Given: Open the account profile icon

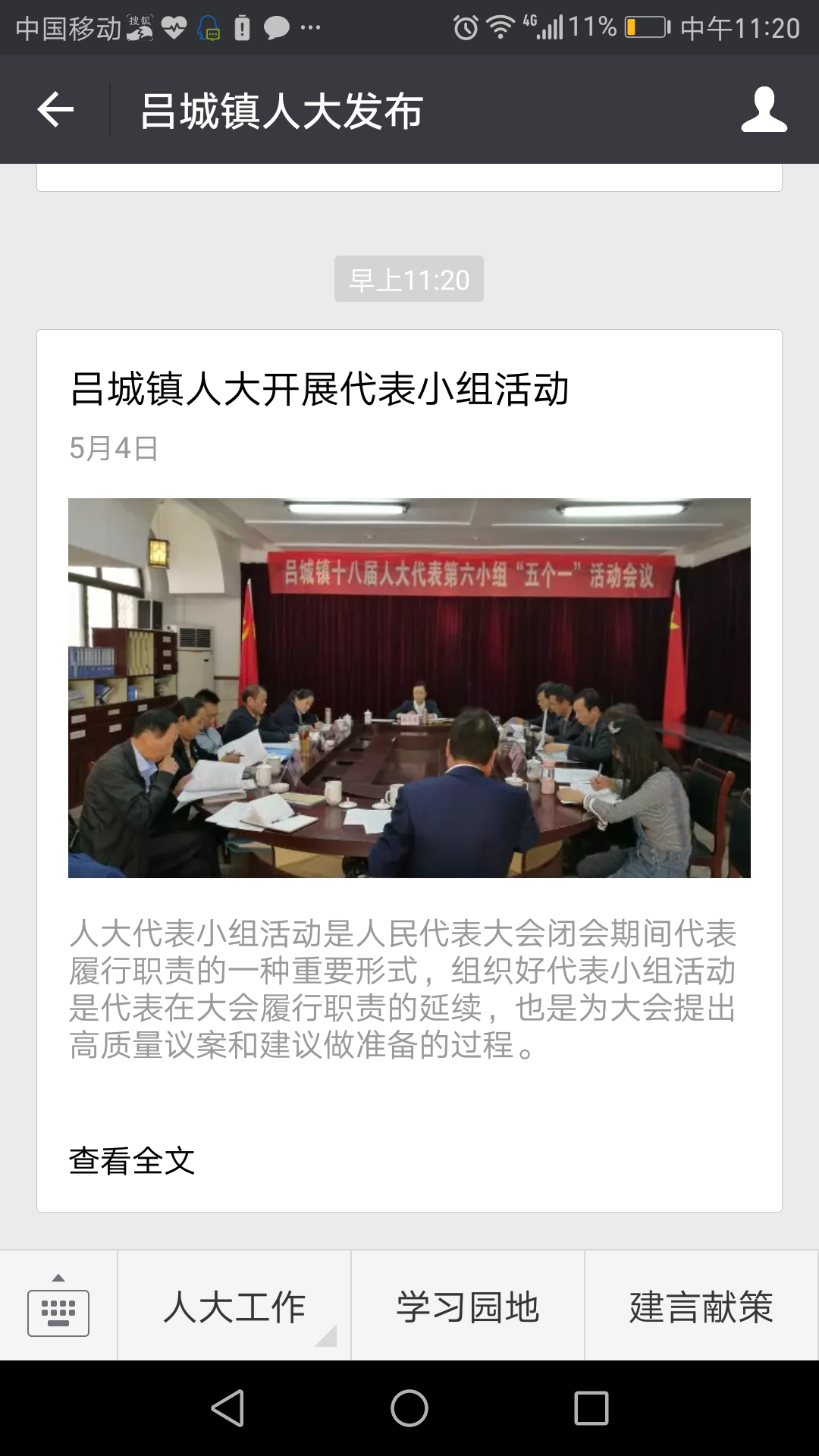Looking at the screenshot, I should click(764, 110).
